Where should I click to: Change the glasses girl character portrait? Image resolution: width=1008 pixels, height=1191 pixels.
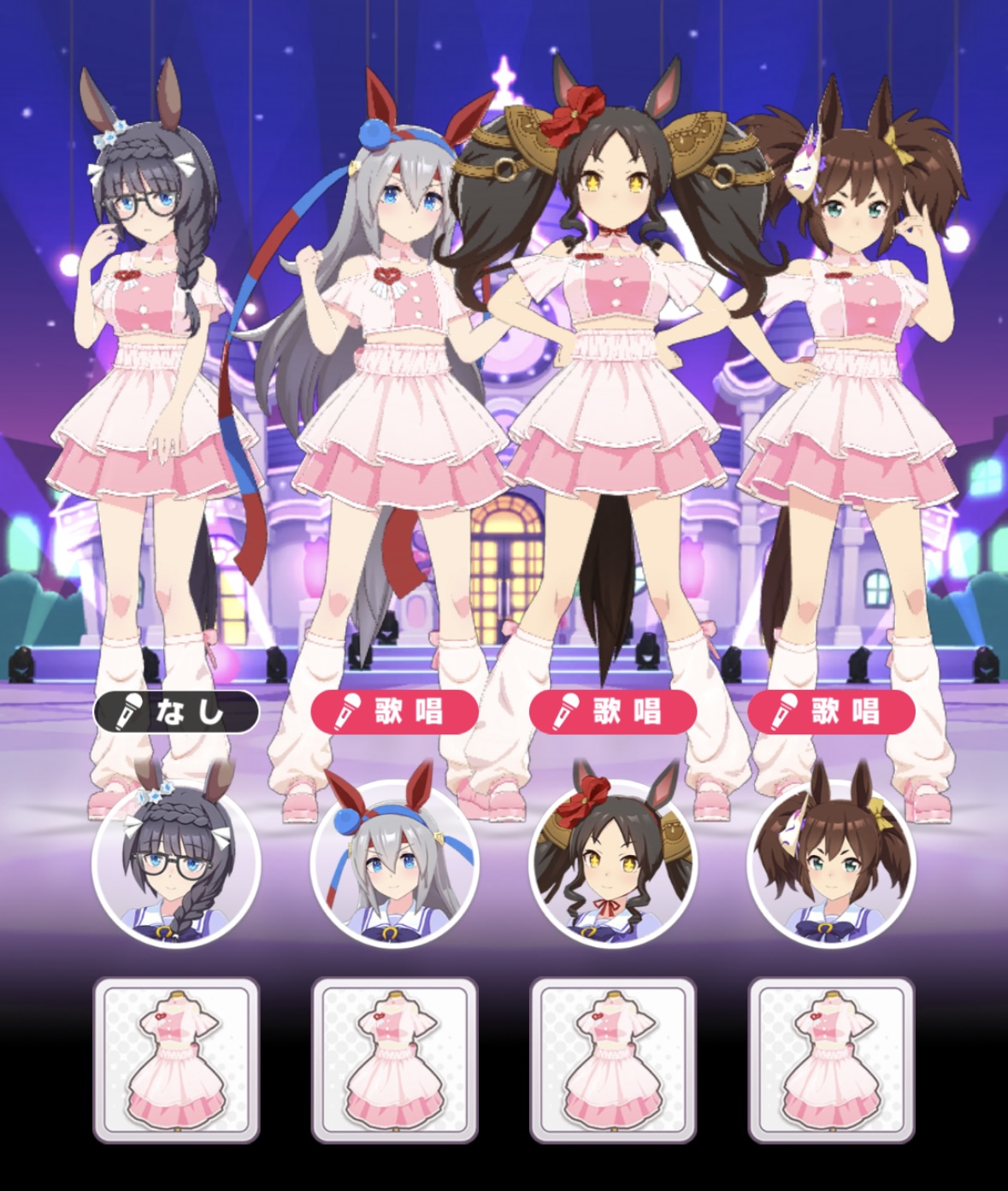point(176,862)
